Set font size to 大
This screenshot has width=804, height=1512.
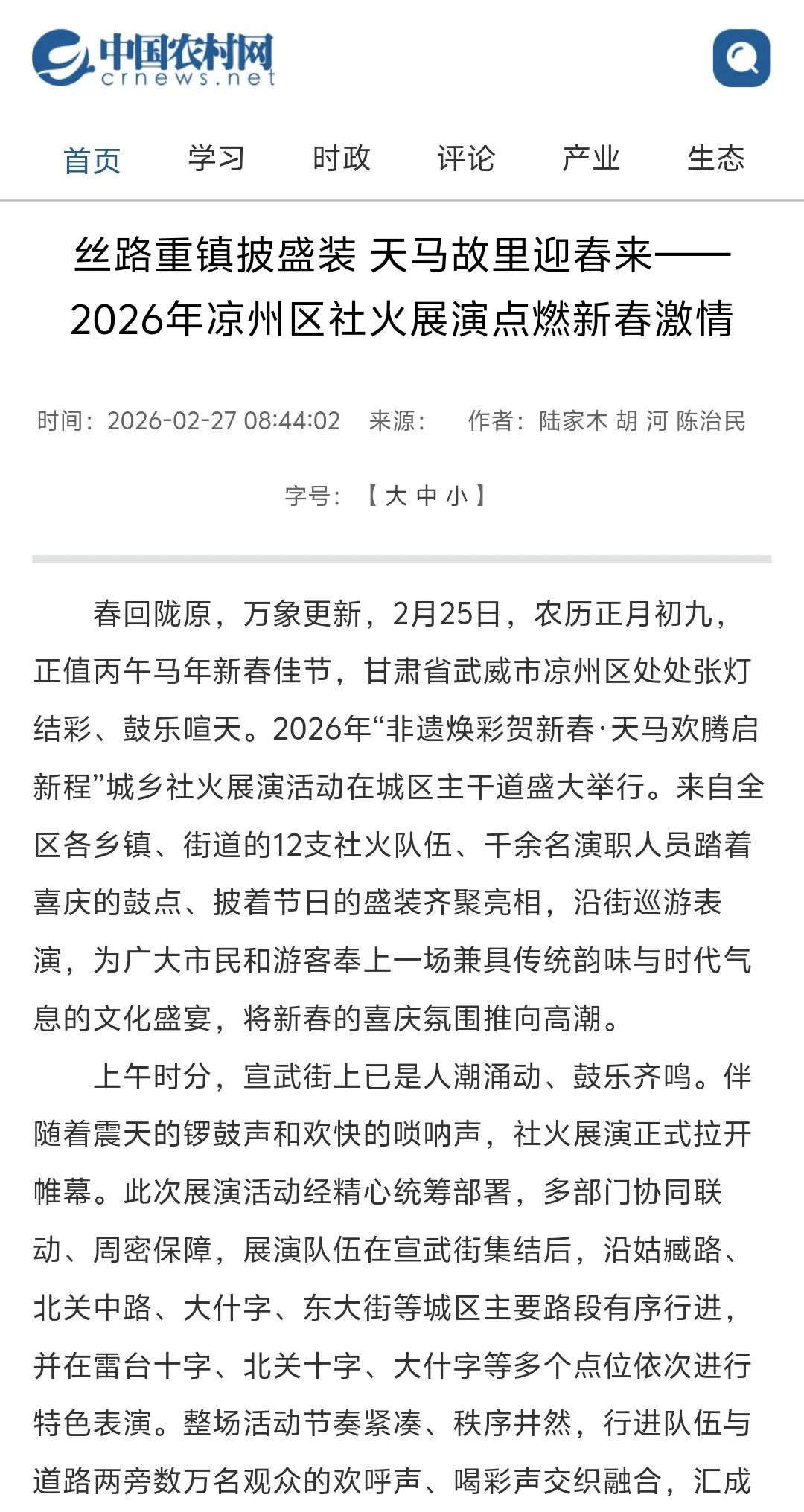(x=396, y=496)
